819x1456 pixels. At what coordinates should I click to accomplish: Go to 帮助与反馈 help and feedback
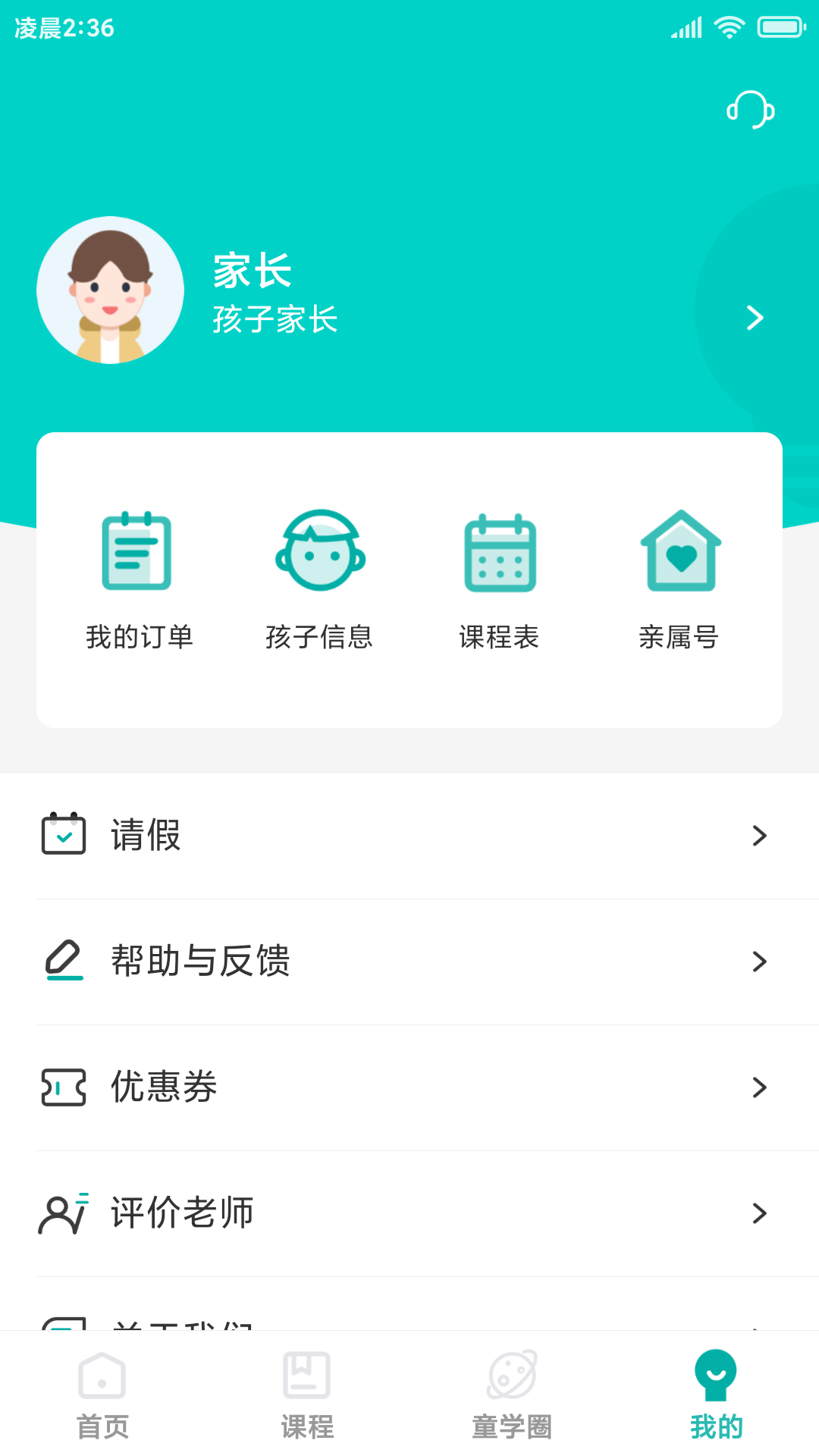click(x=409, y=962)
